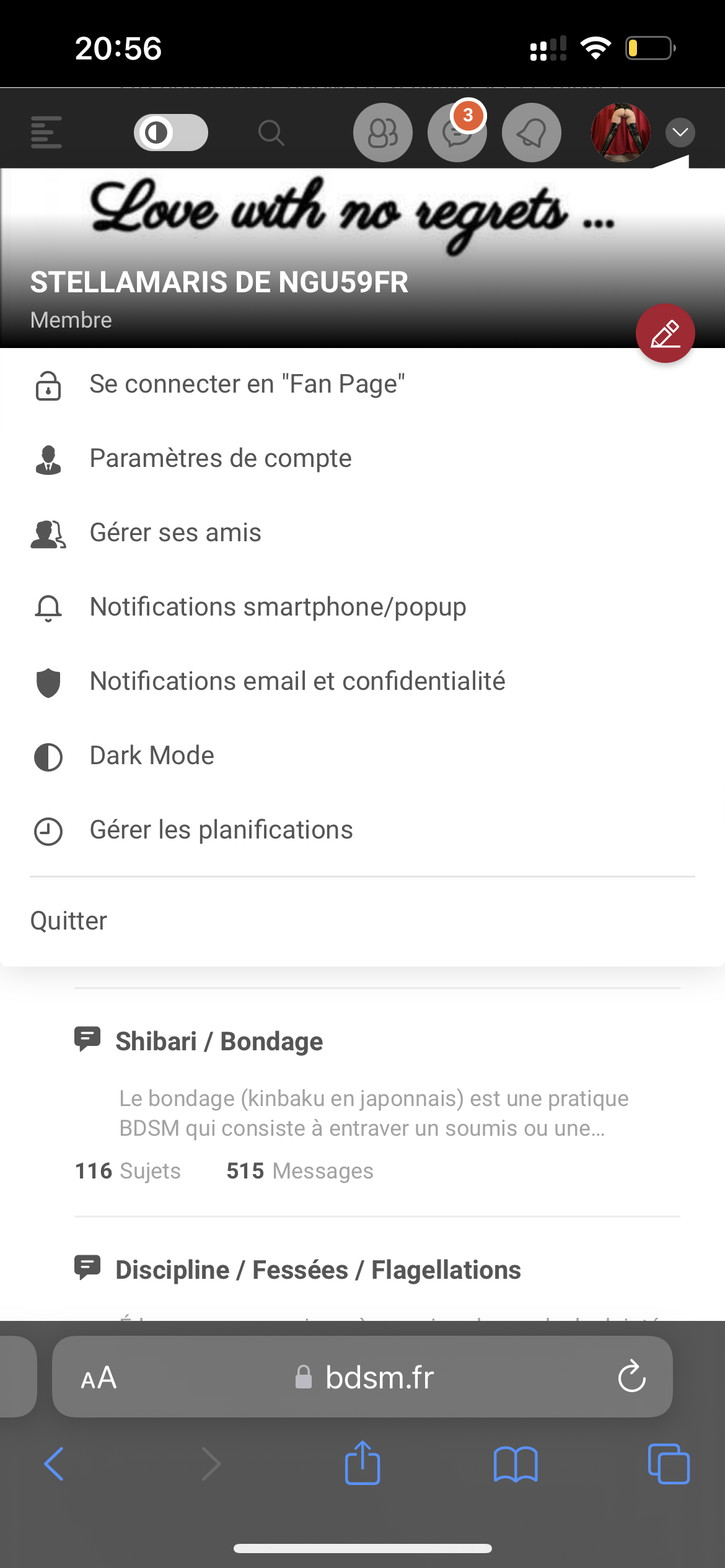Reload the bdsm.fr page

631,1377
